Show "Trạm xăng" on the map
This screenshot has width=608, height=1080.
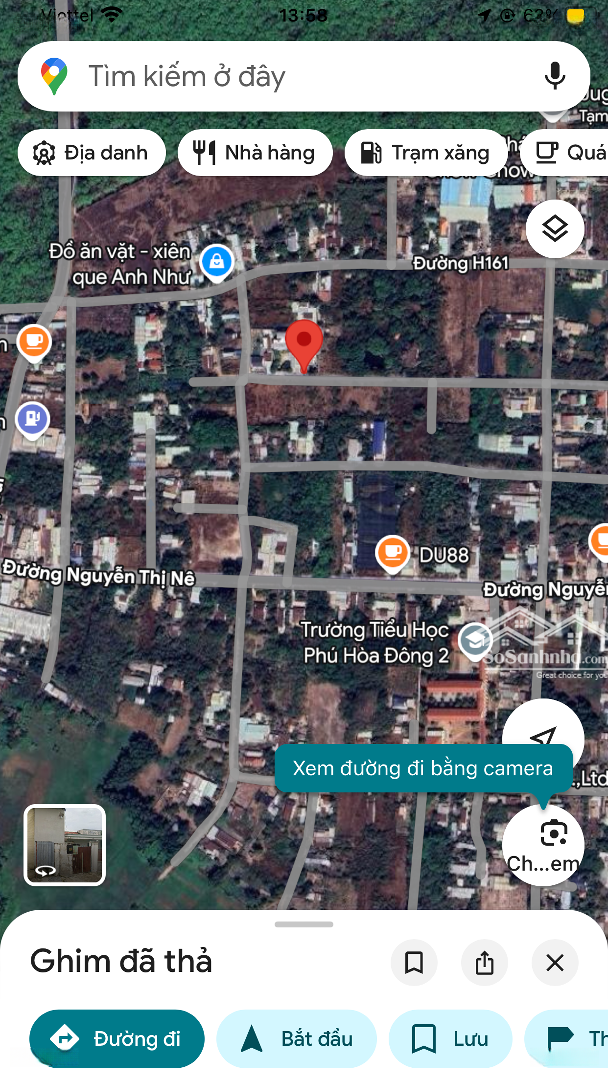tap(426, 153)
